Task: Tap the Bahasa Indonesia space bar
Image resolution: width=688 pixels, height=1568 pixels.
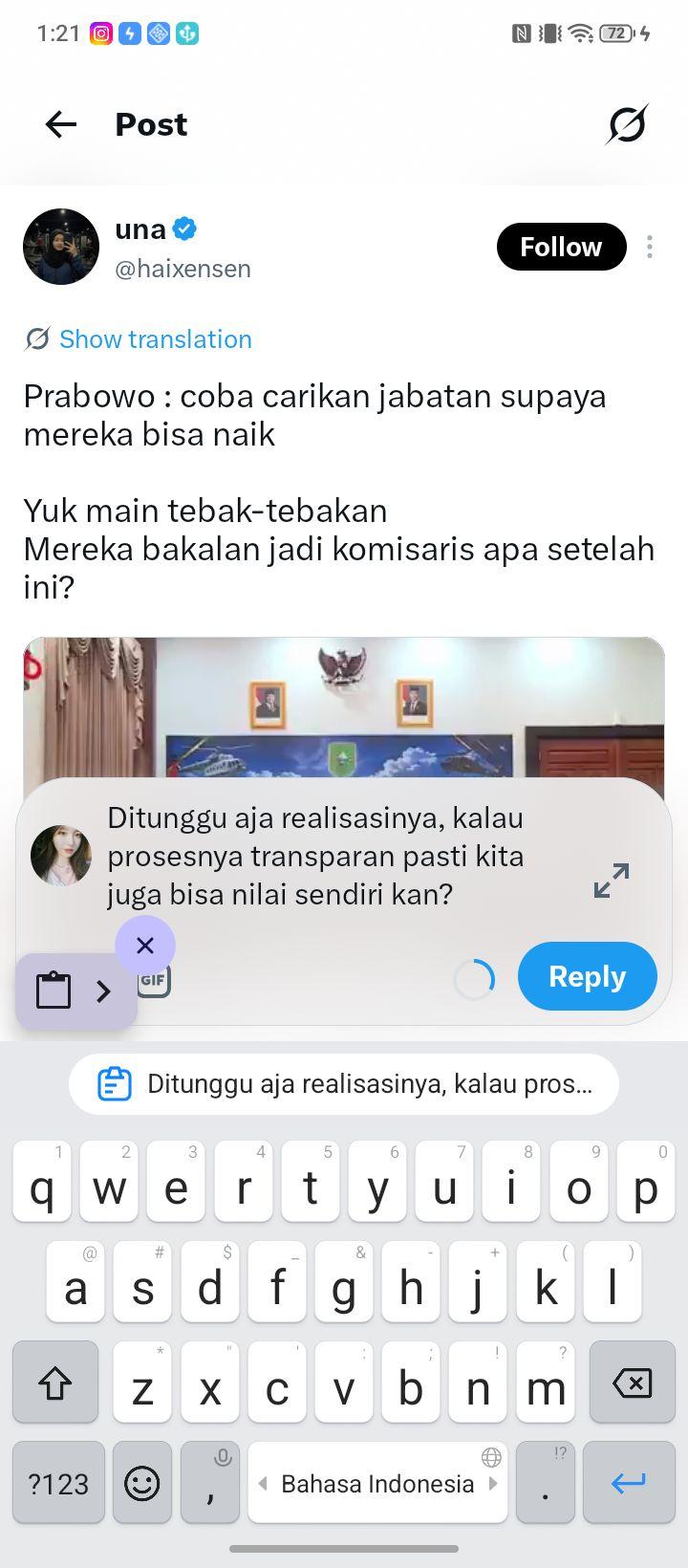Action: pyautogui.click(x=377, y=1482)
